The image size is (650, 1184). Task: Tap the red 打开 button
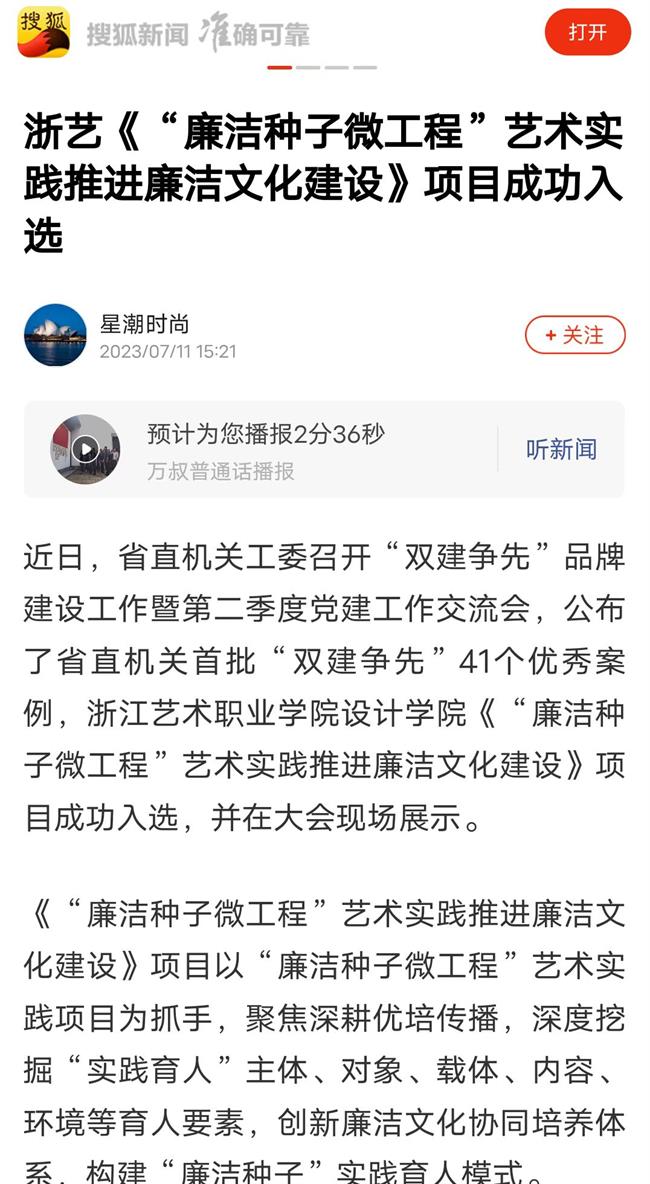(588, 32)
